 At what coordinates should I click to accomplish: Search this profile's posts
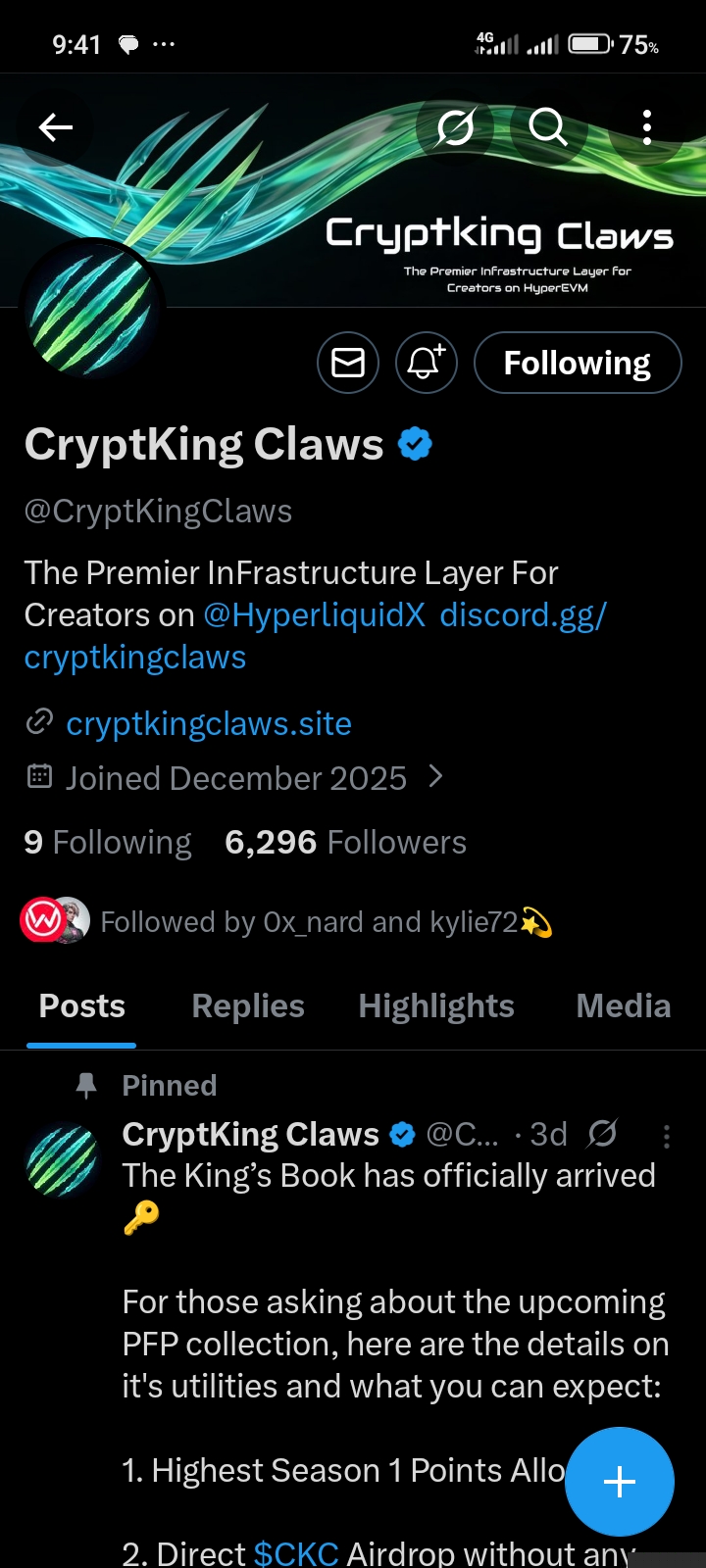(x=548, y=127)
